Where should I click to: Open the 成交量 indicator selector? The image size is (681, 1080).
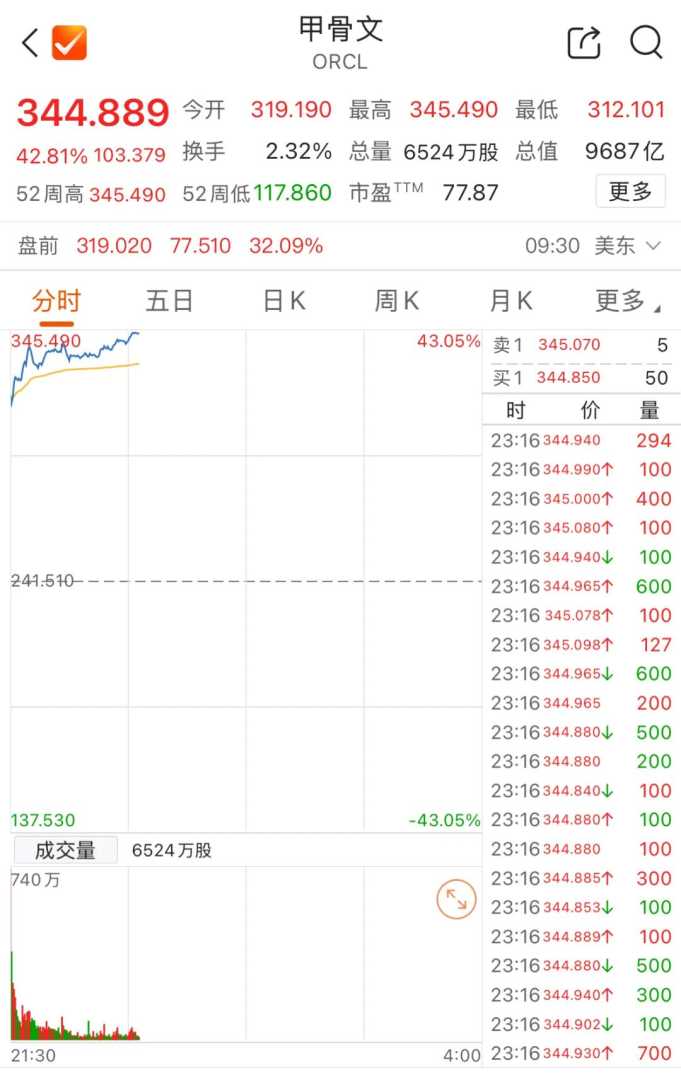65,851
